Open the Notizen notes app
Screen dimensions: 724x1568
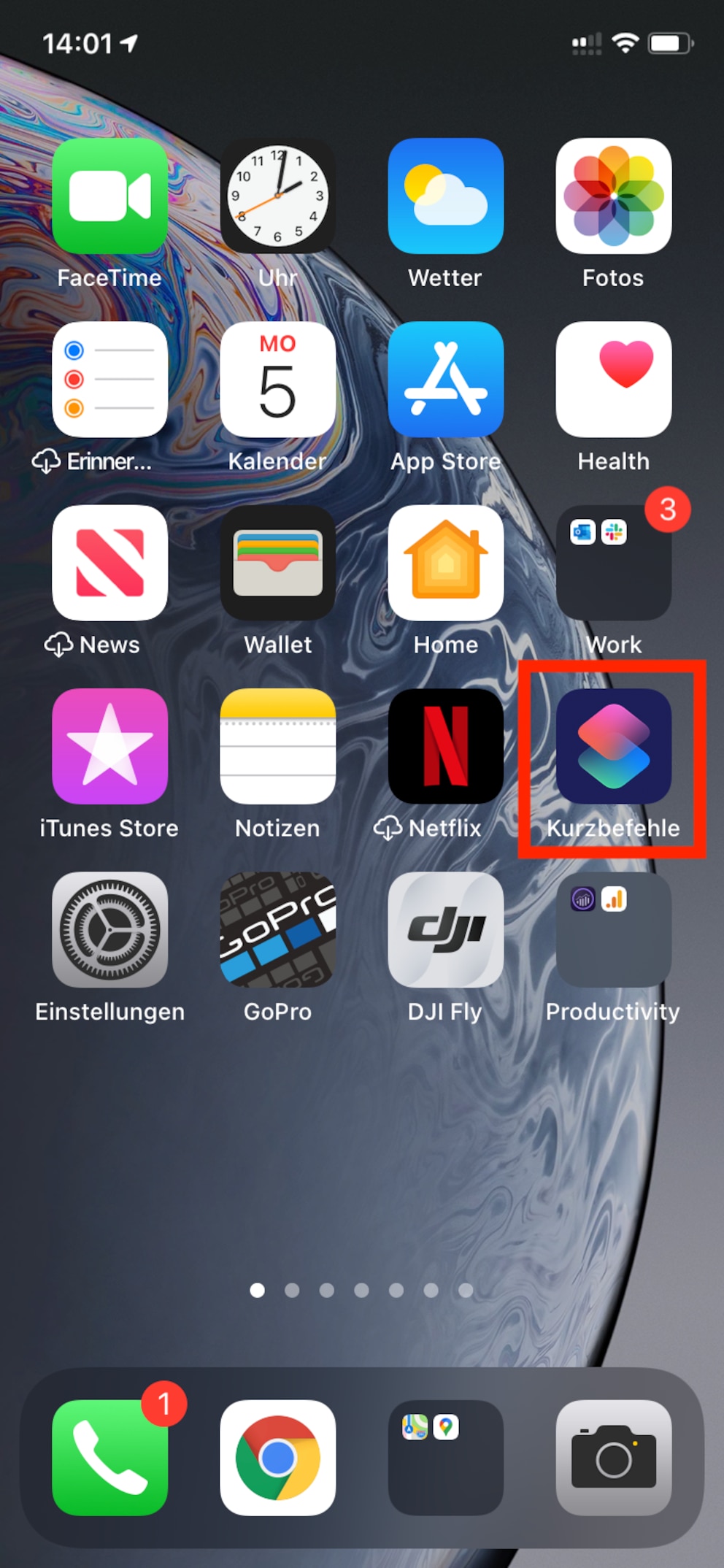[x=277, y=746]
